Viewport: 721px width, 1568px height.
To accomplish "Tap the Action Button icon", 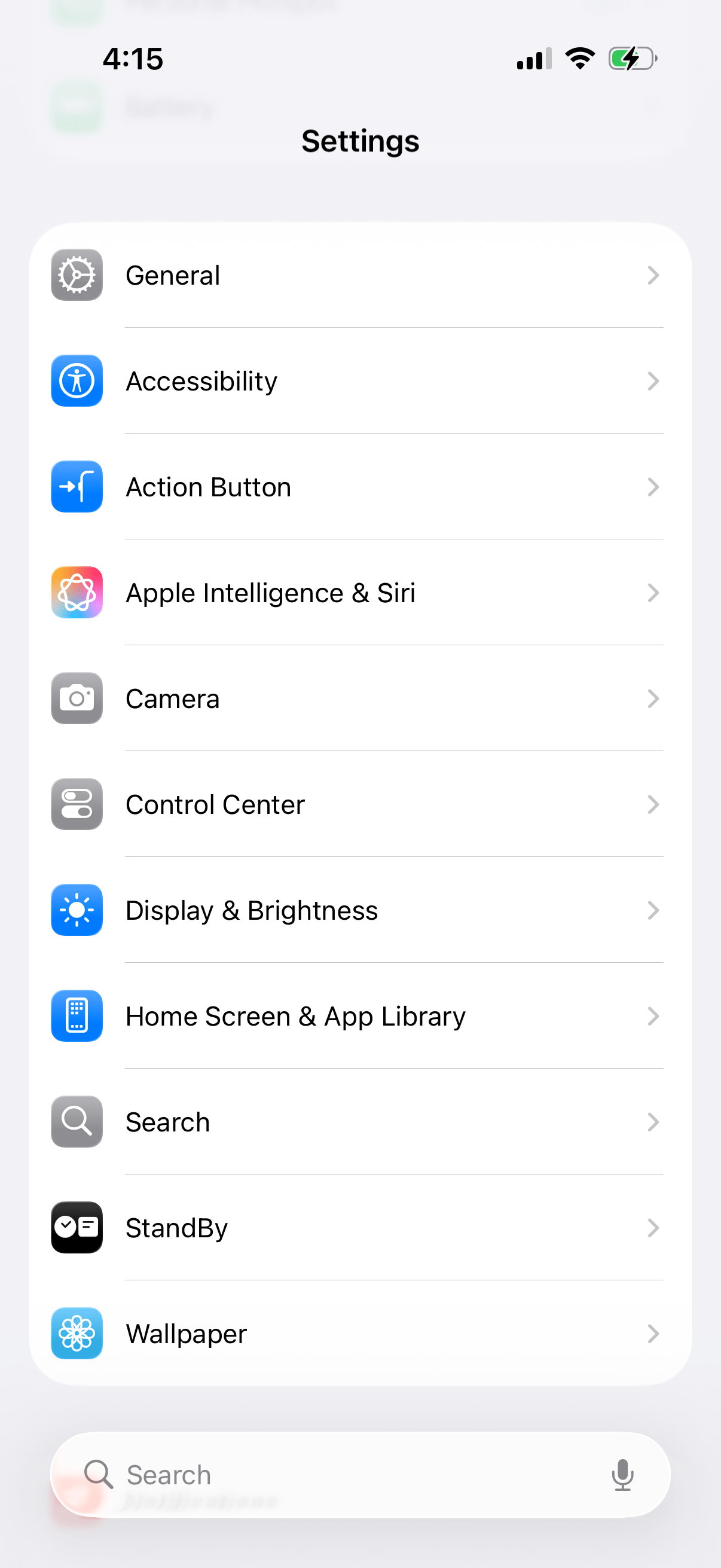I will point(77,487).
